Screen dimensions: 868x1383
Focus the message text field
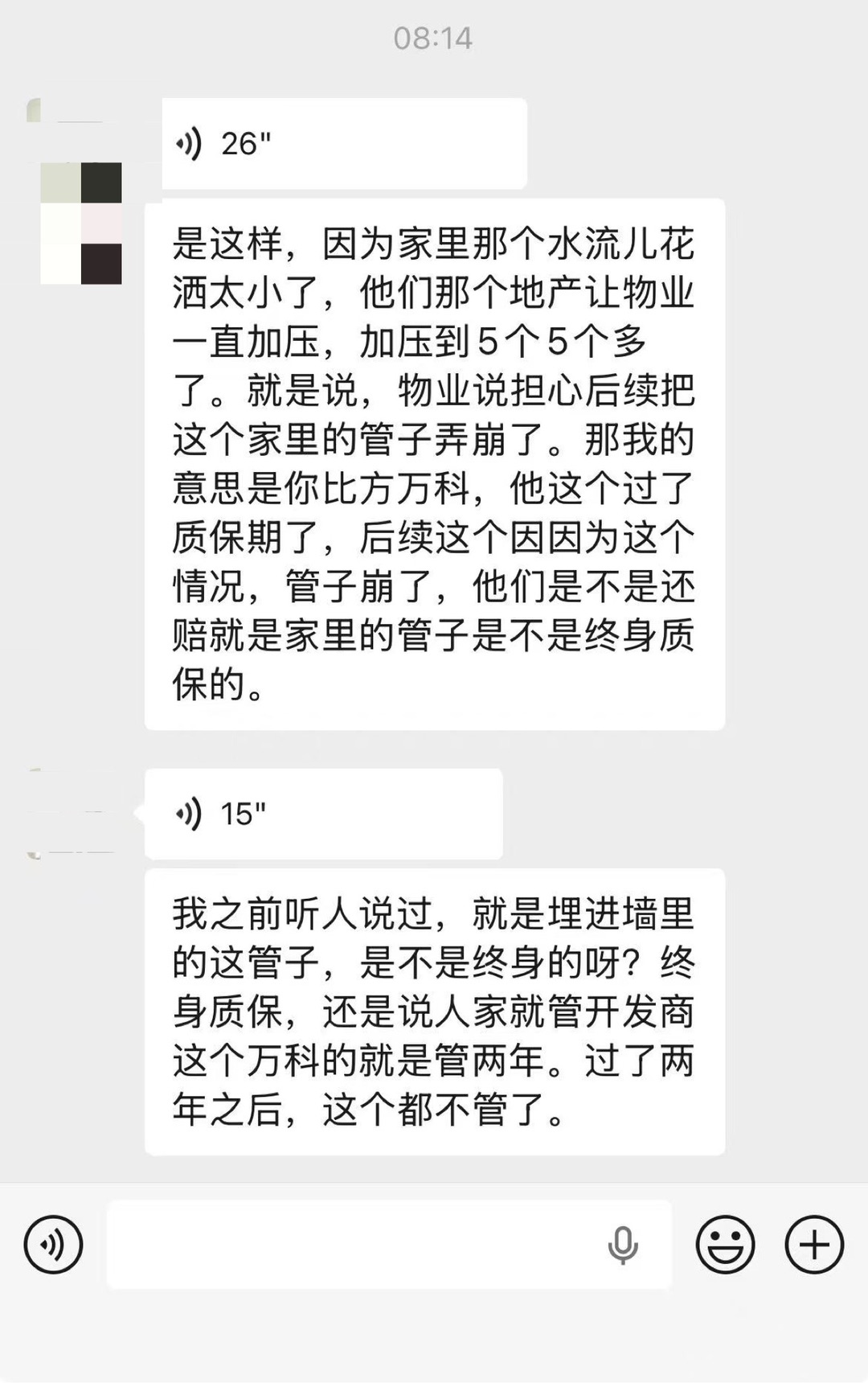(x=354, y=1245)
